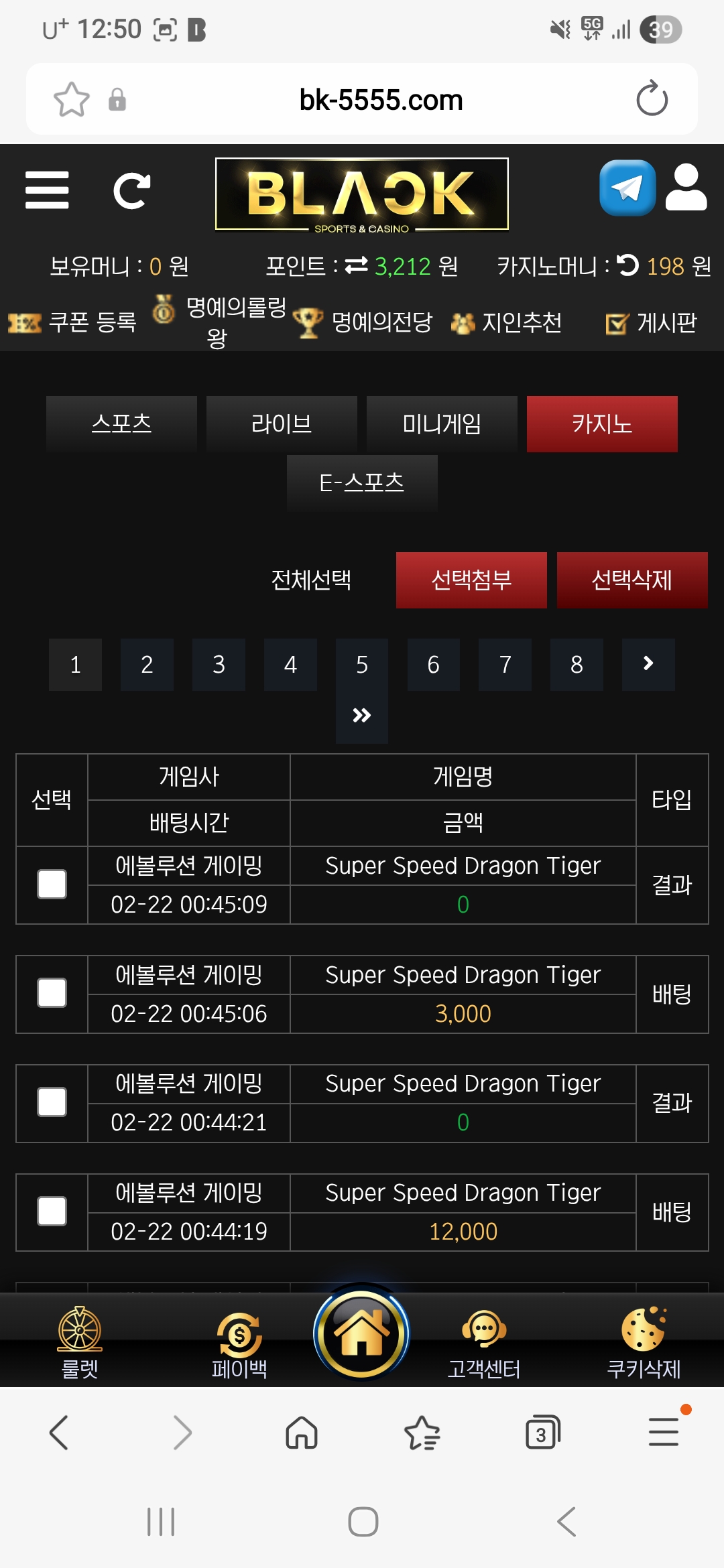Open the 스포츠 tab

(x=121, y=423)
